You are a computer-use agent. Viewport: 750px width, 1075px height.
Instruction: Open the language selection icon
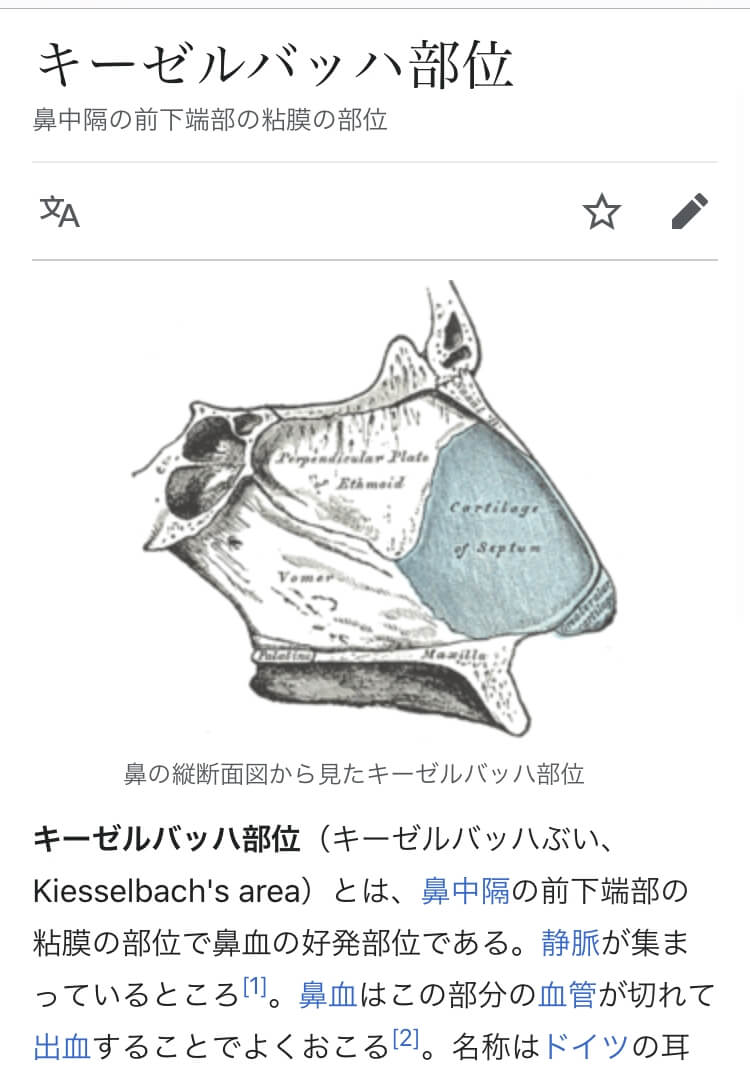(x=60, y=211)
